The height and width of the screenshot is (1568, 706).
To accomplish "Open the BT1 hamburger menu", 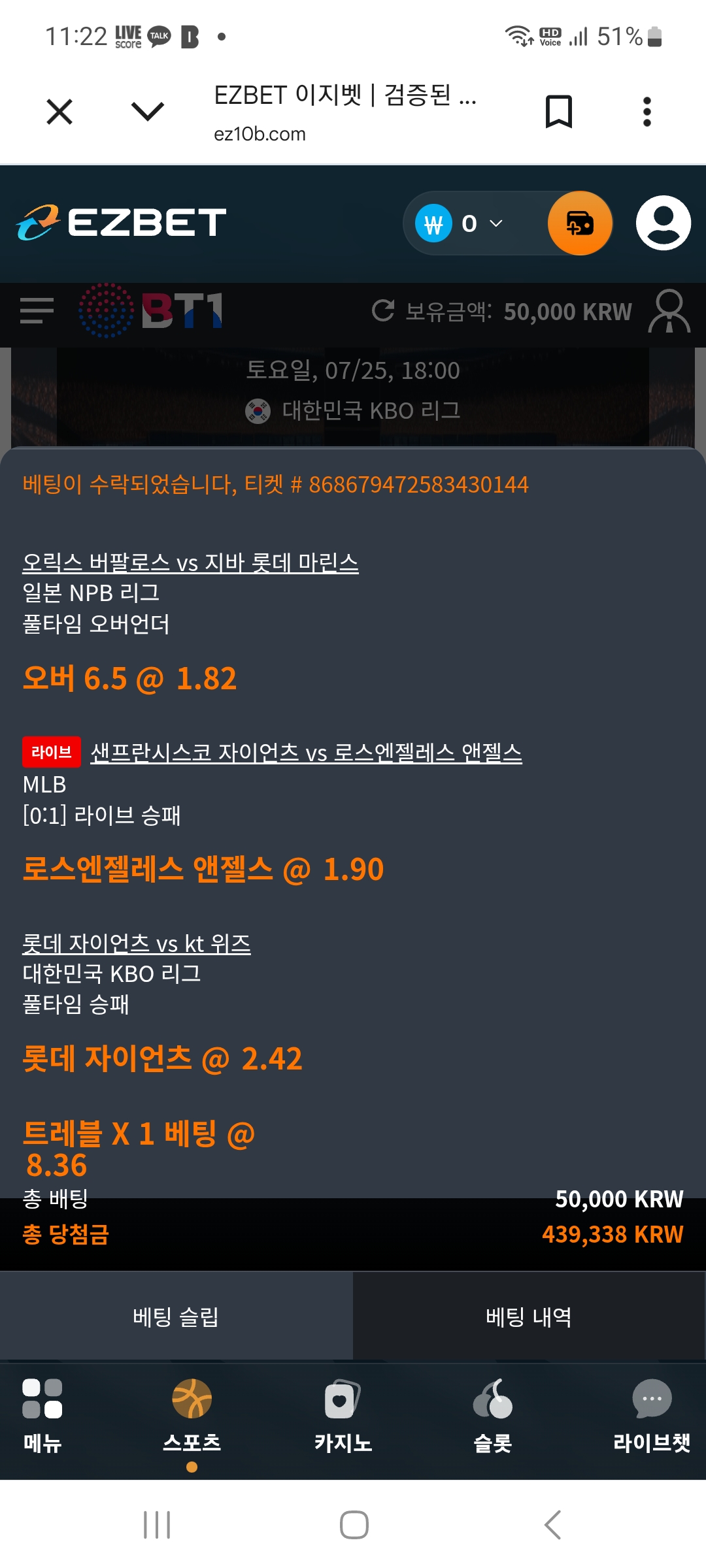I will pyautogui.click(x=37, y=311).
